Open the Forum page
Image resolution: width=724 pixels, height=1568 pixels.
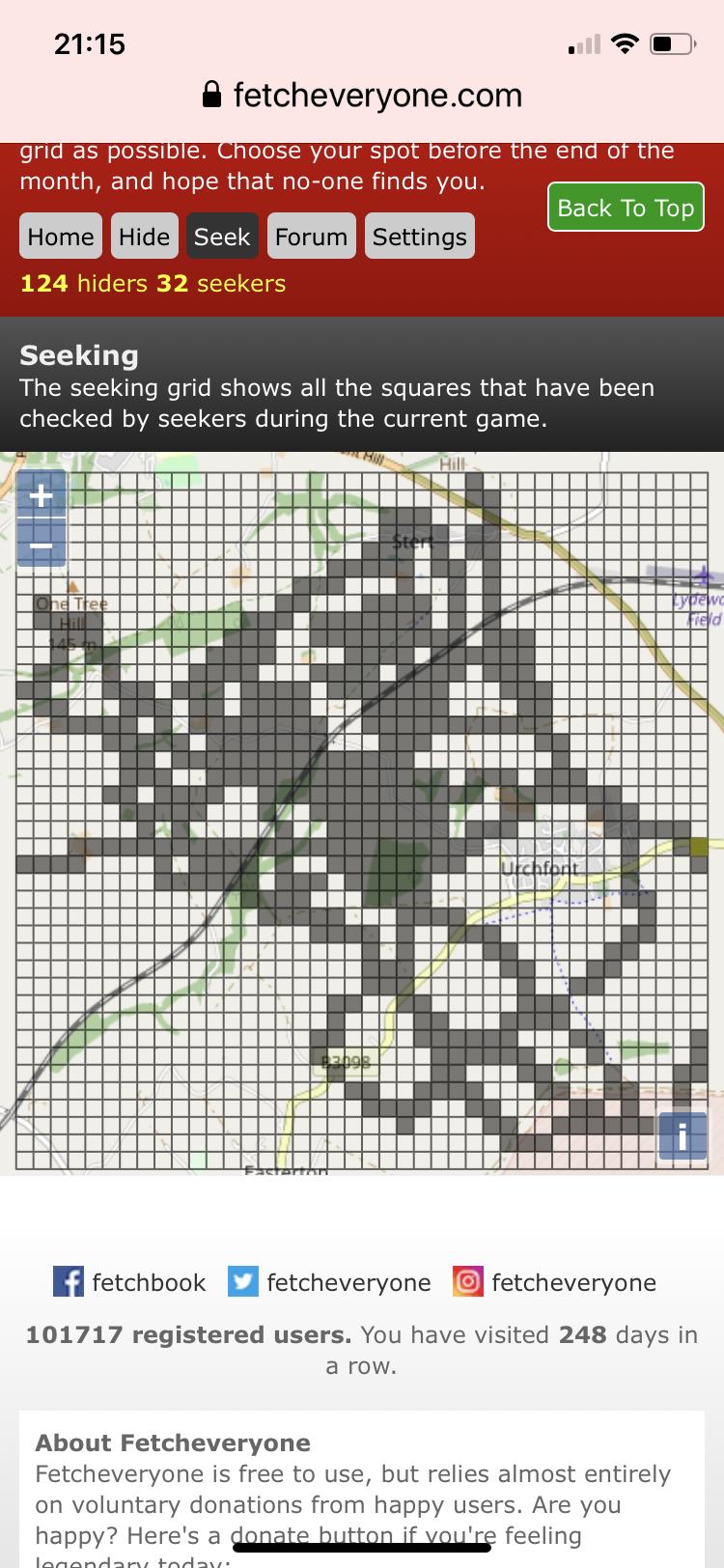click(x=311, y=237)
